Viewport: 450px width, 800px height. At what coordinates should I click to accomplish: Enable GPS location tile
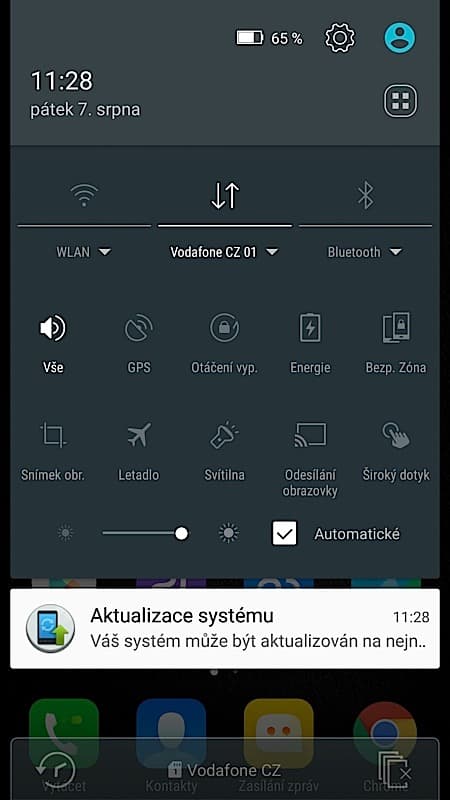pos(139,343)
